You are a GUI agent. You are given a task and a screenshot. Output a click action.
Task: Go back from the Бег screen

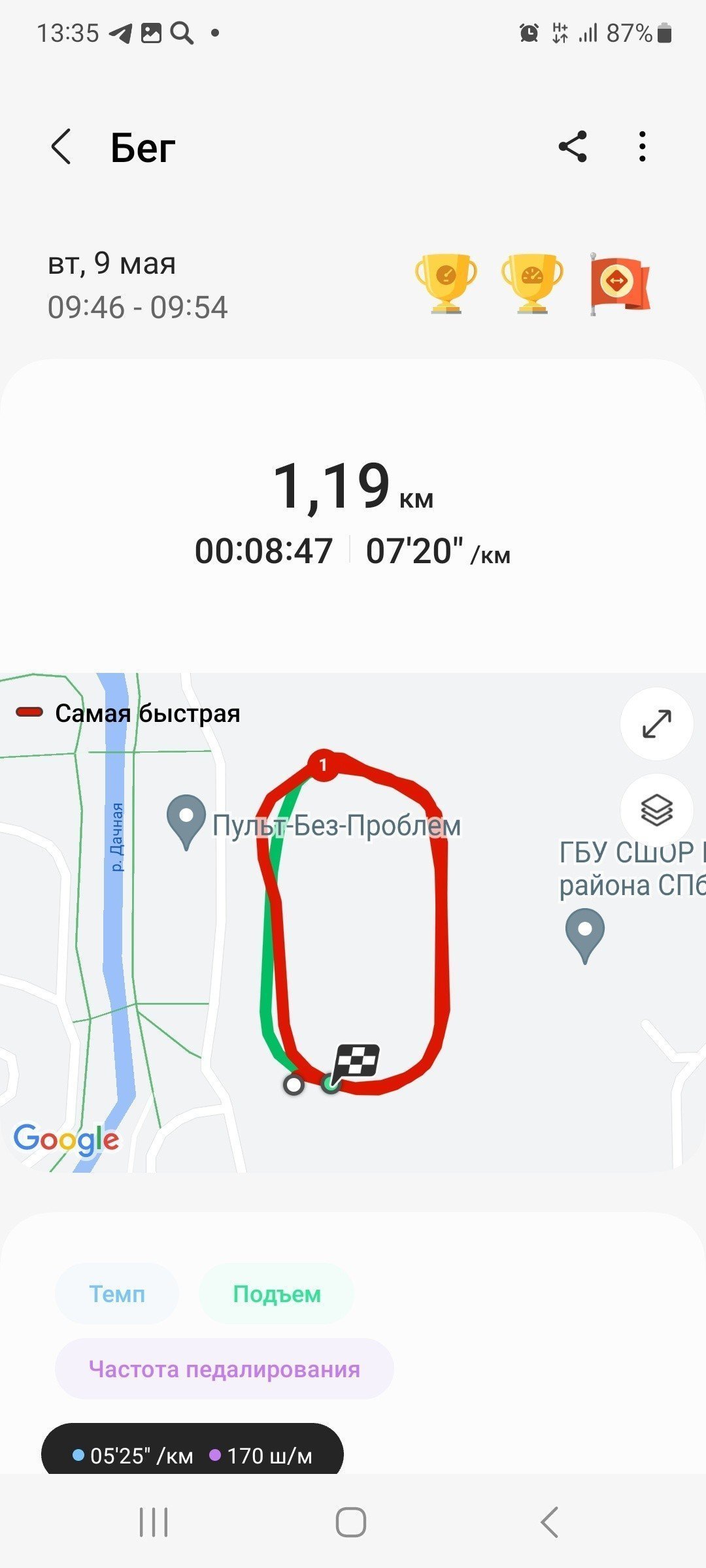click(61, 146)
